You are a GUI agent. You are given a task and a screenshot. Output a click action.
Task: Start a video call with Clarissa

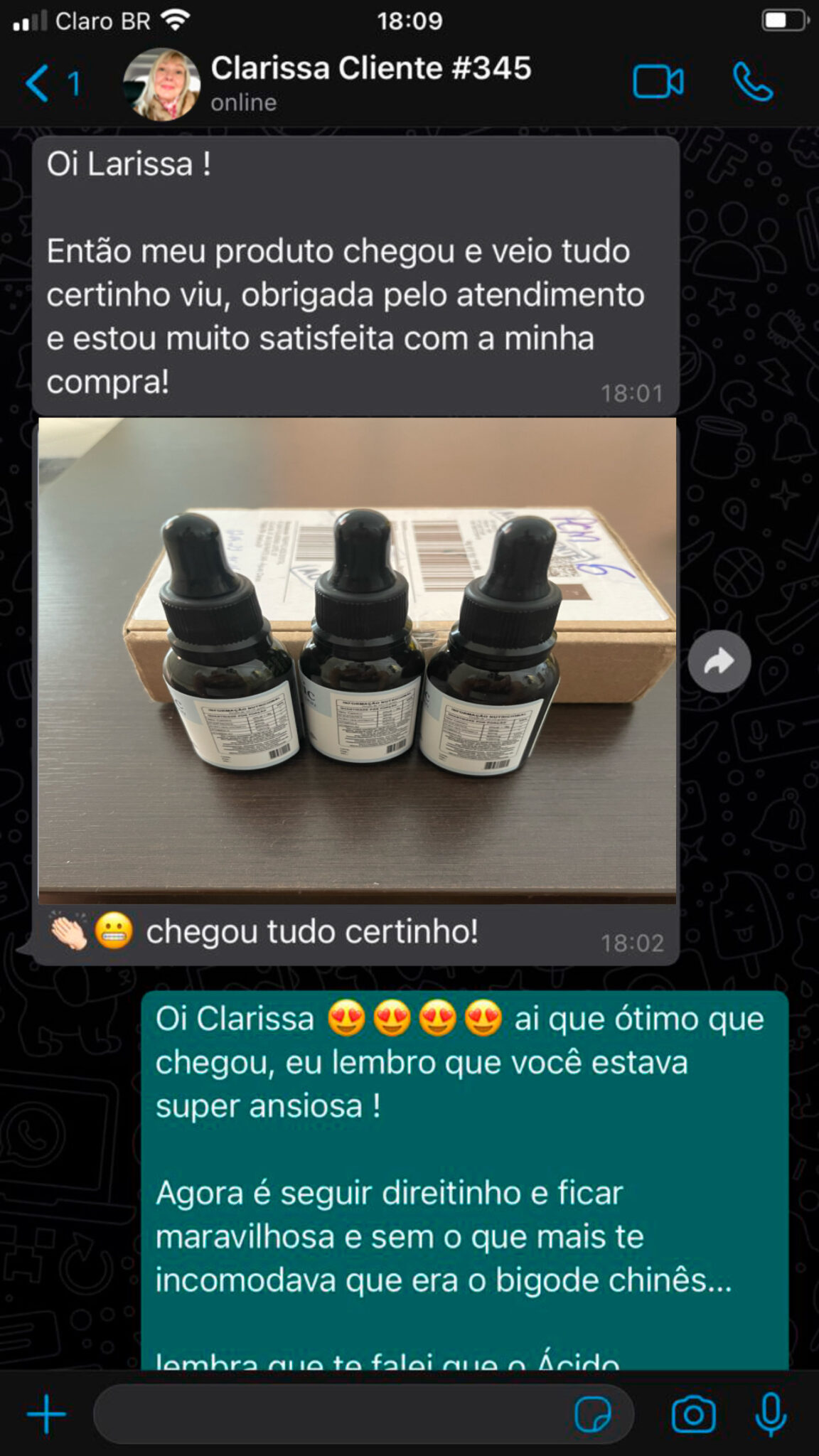tap(658, 82)
